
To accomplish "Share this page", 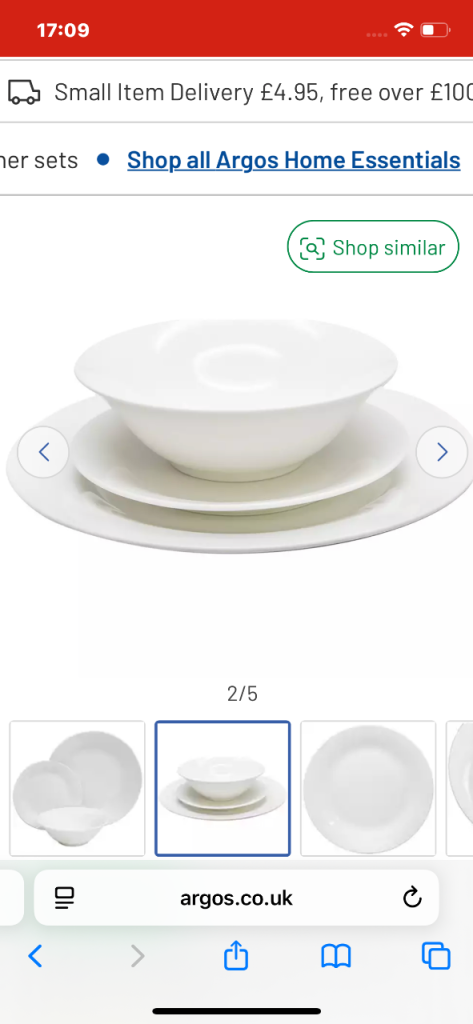I will coord(236,956).
